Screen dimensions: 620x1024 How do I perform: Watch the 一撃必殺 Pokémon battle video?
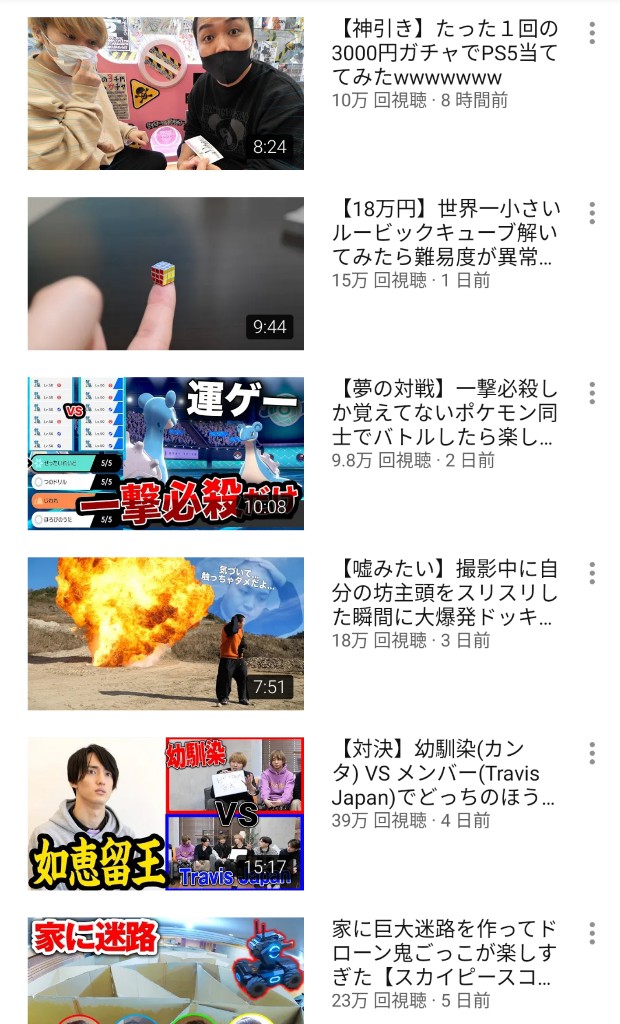(165, 453)
